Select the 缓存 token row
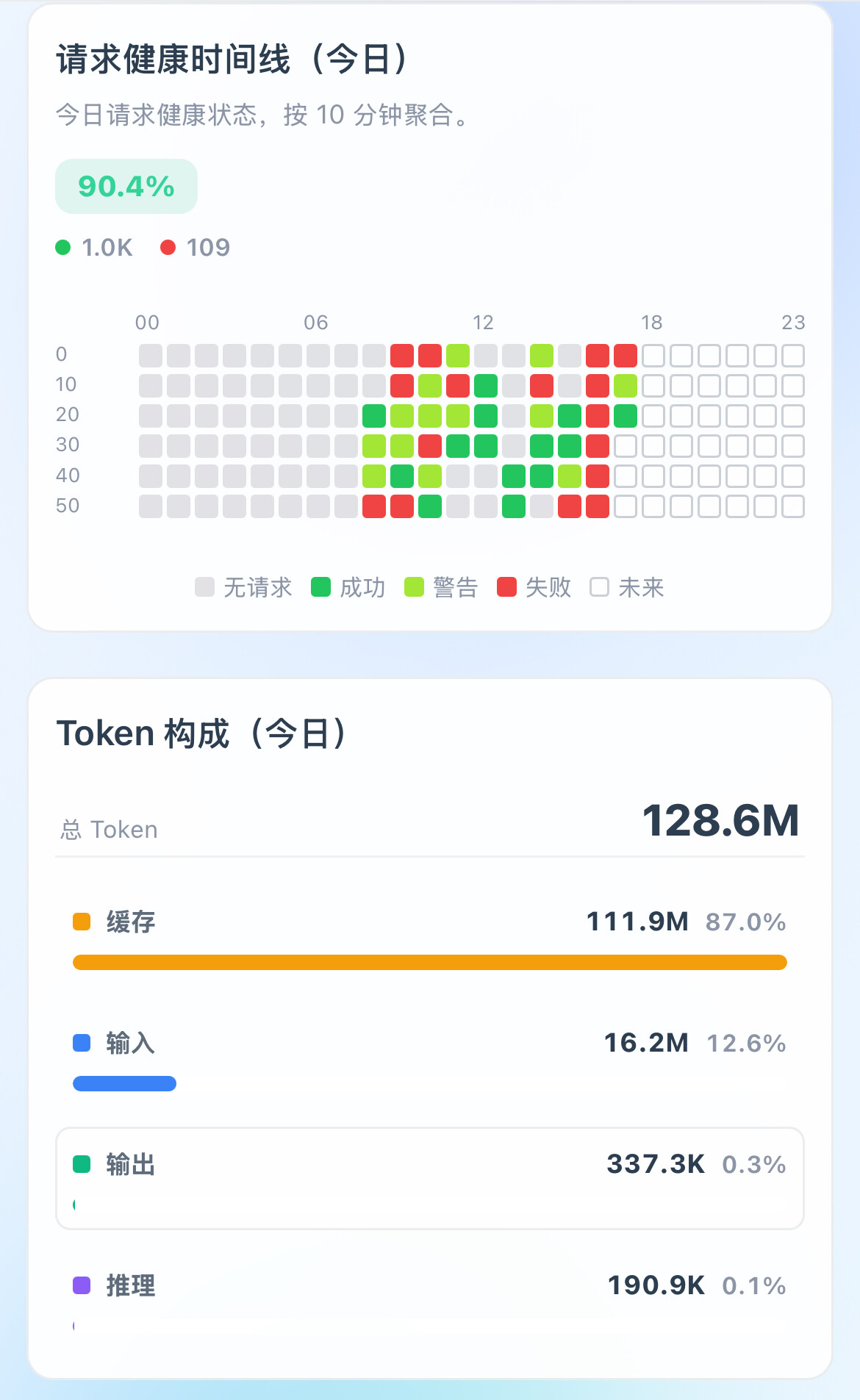This screenshot has width=860, height=1400. 430,936
